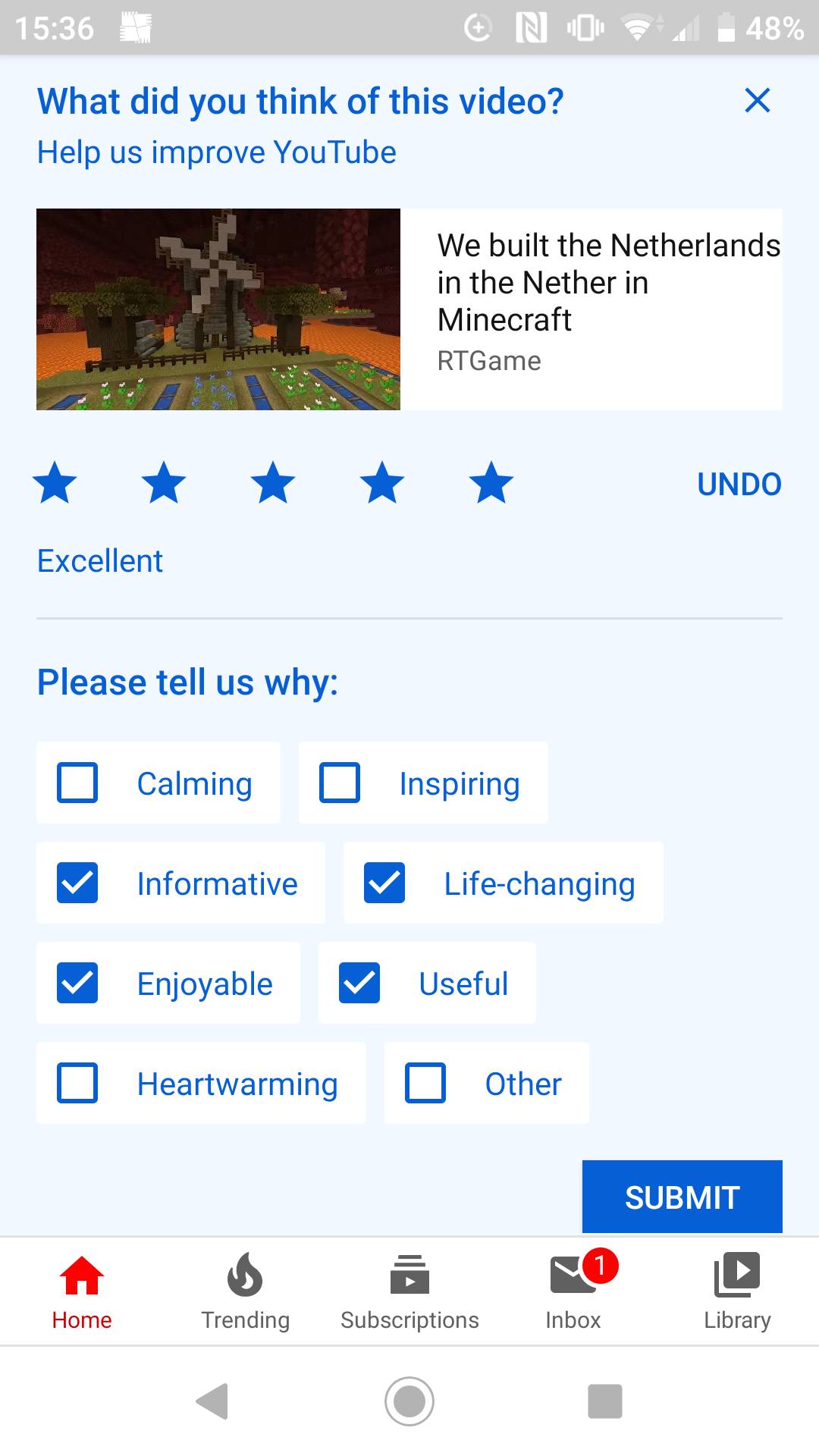Select the Inspiring option
The image size is (819, 1456).
coord(340,783)
